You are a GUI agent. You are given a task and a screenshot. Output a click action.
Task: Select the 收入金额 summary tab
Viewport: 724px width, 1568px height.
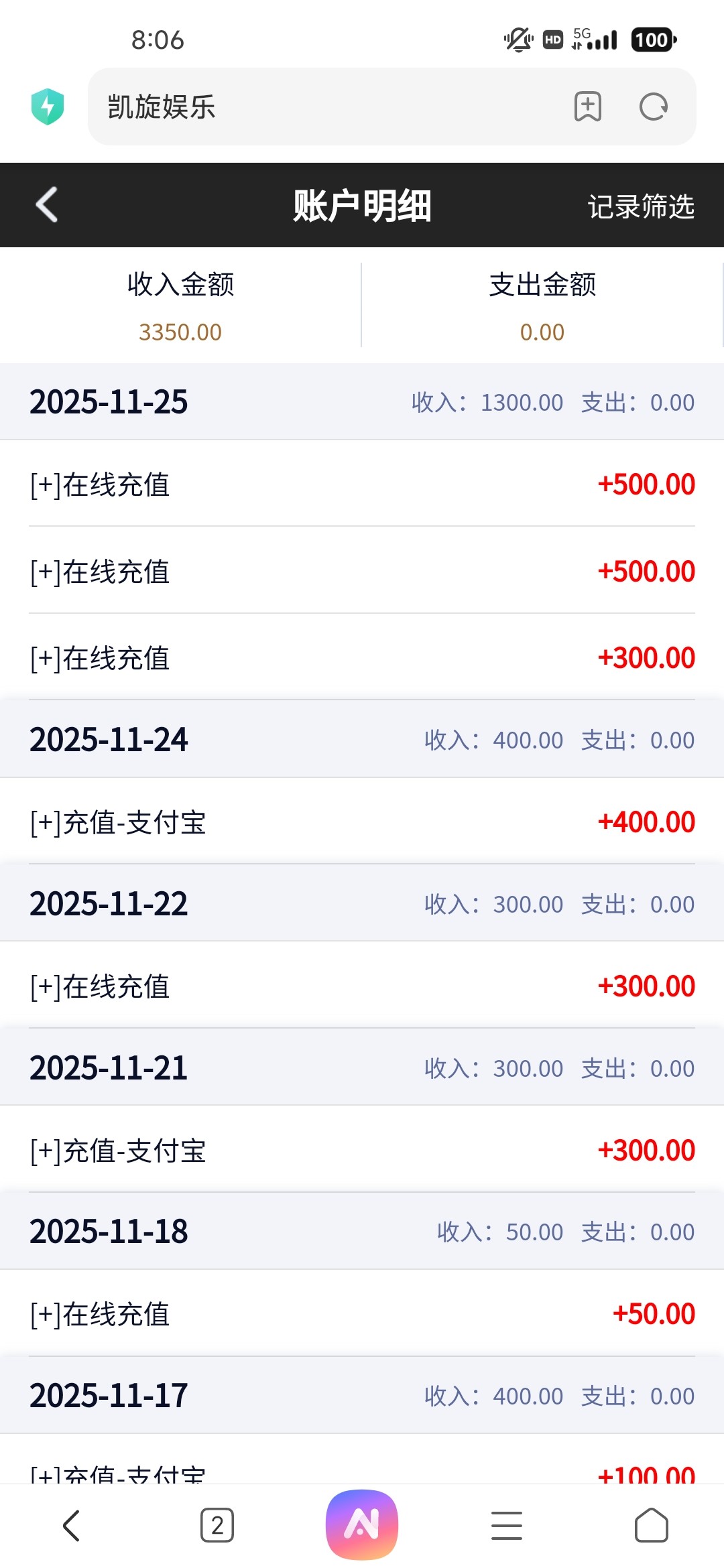[x=180, y=305]
